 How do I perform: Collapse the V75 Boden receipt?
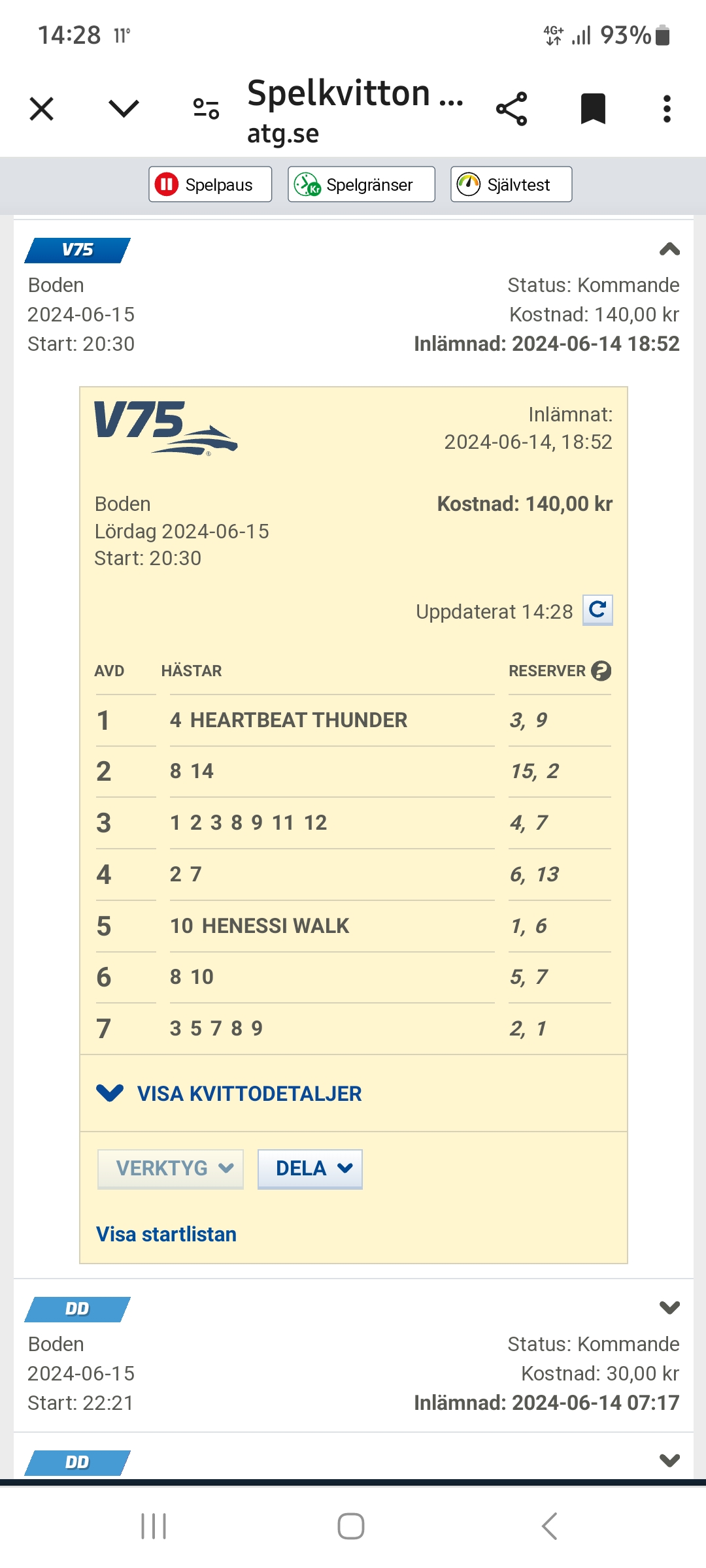coord(669,250)
